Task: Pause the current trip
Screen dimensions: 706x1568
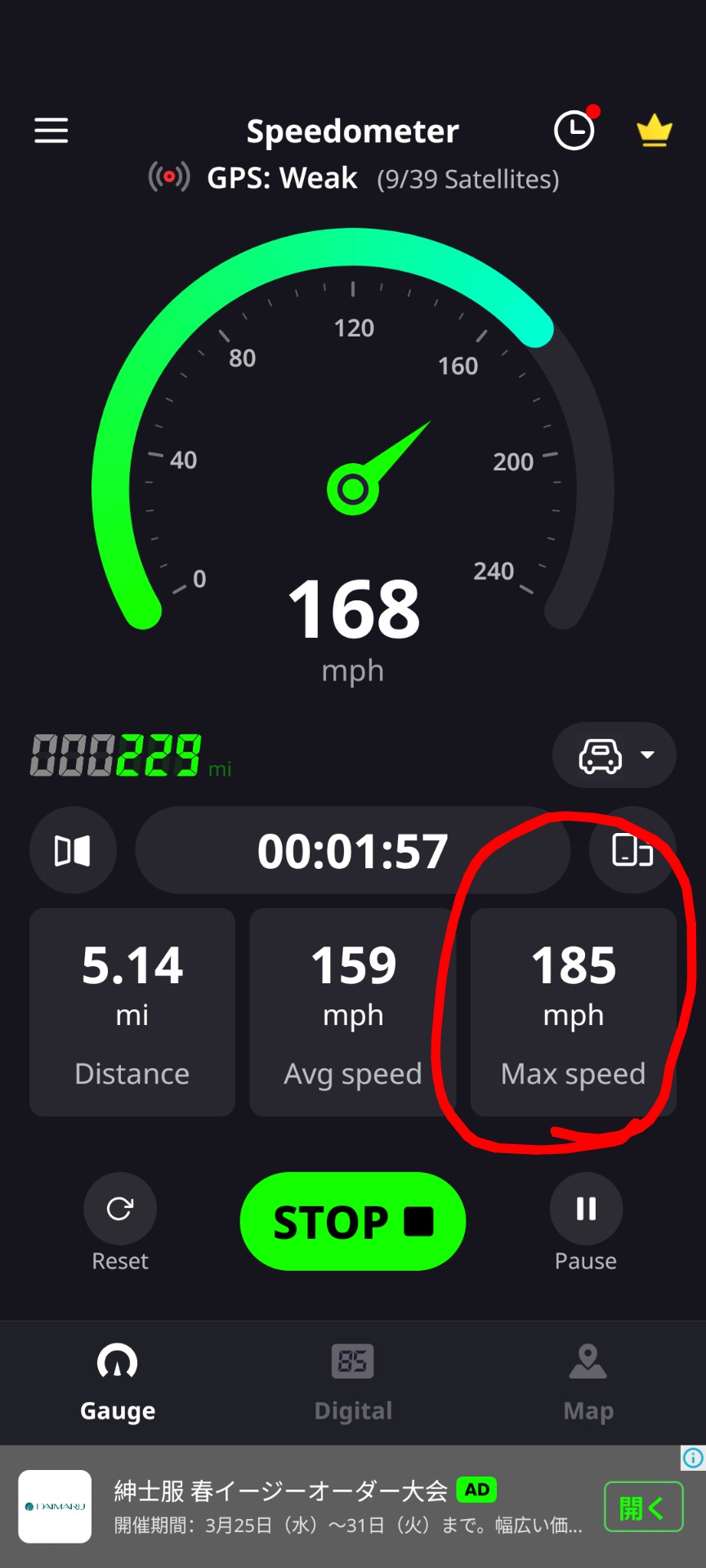Action: [x=586, y=1209]
